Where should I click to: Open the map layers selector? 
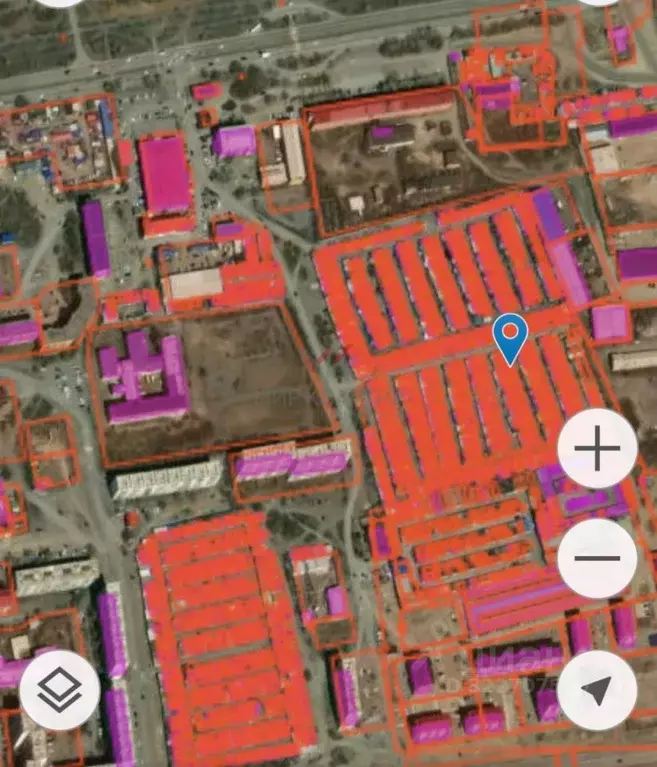(x=60, y=688)
